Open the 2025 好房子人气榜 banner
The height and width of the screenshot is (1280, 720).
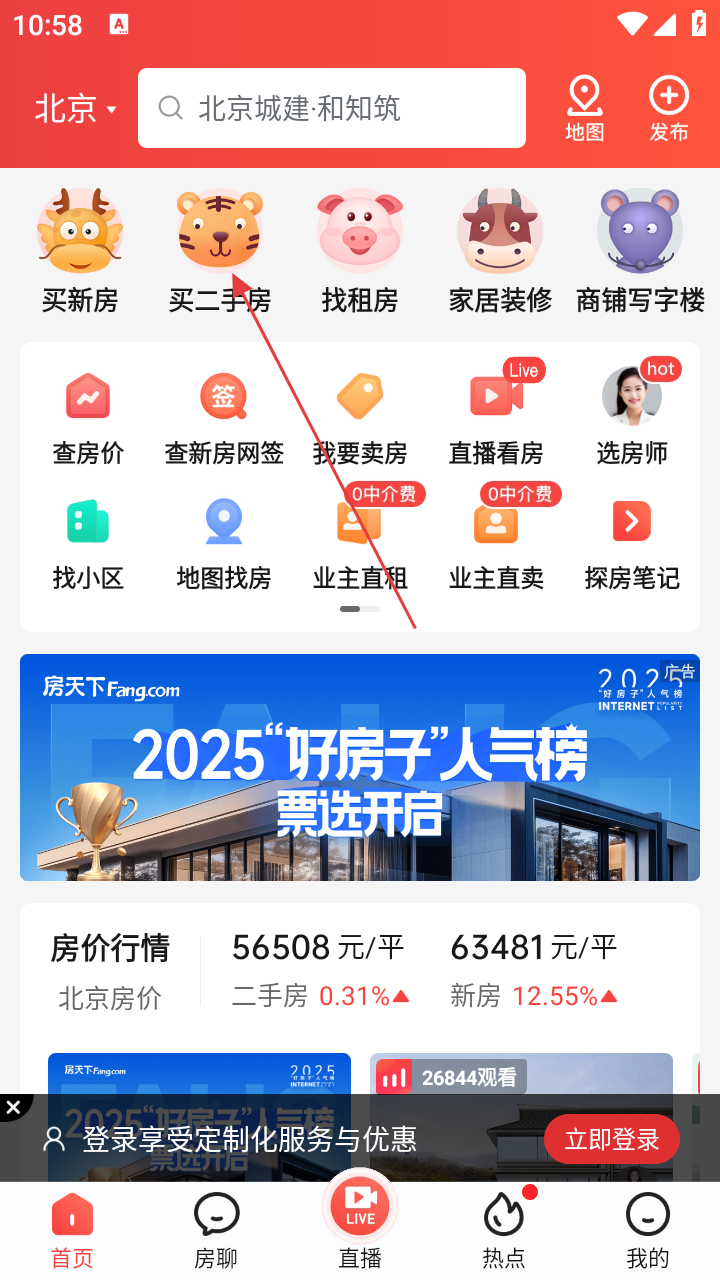(x=360, y=767)
